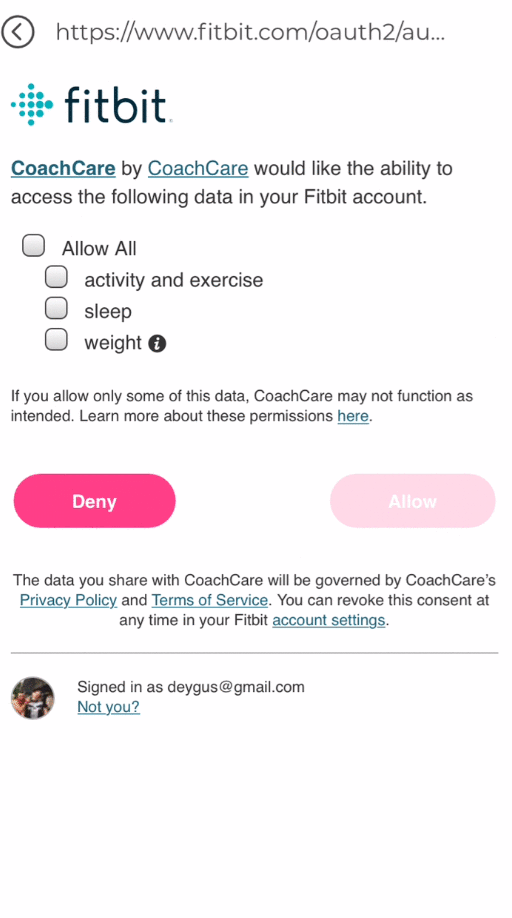Open the CoachCare developer link after "by"

tap(198, 169)
